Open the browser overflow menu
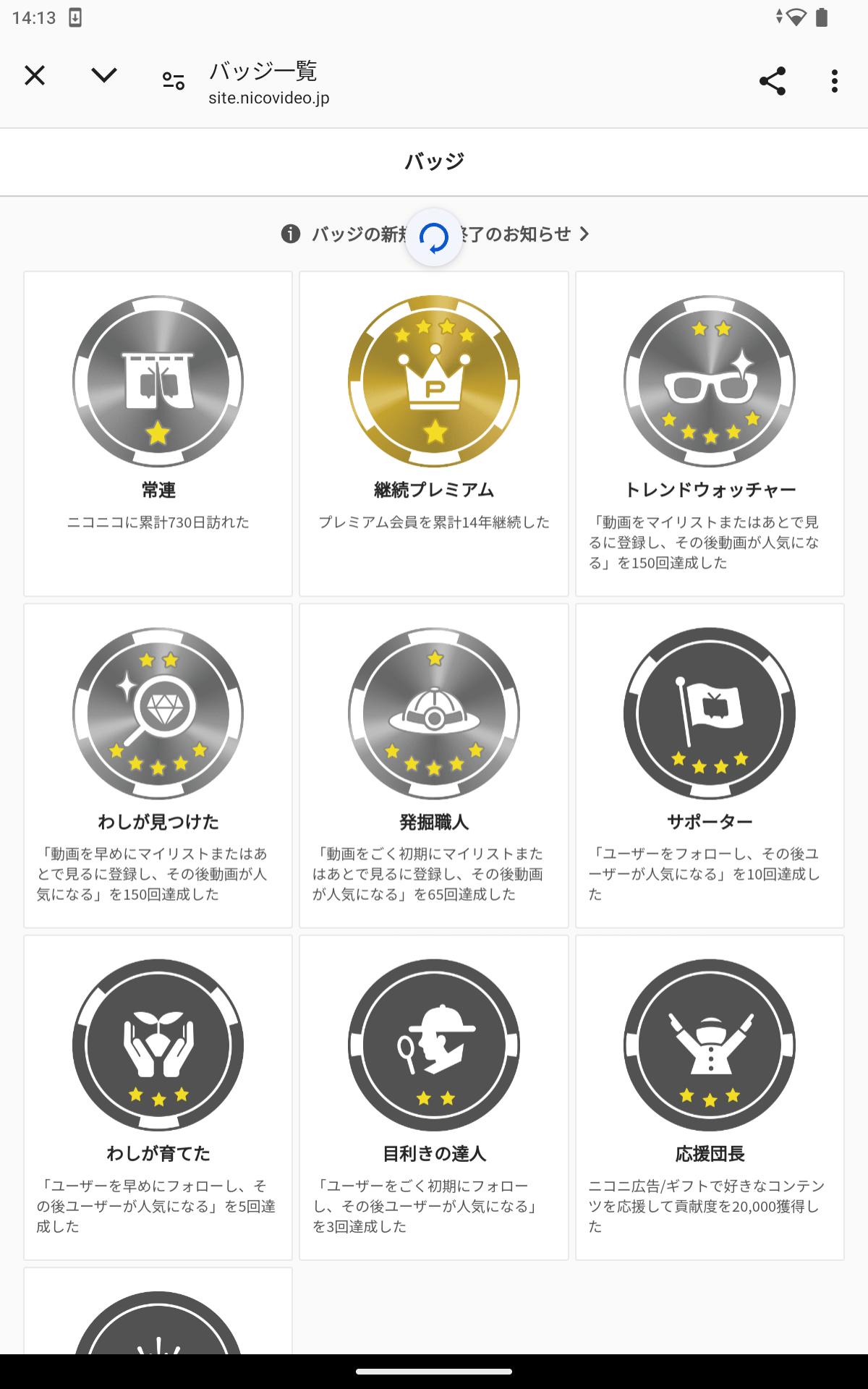This screenshot has width=868, height=1389. tap(835, 81)
